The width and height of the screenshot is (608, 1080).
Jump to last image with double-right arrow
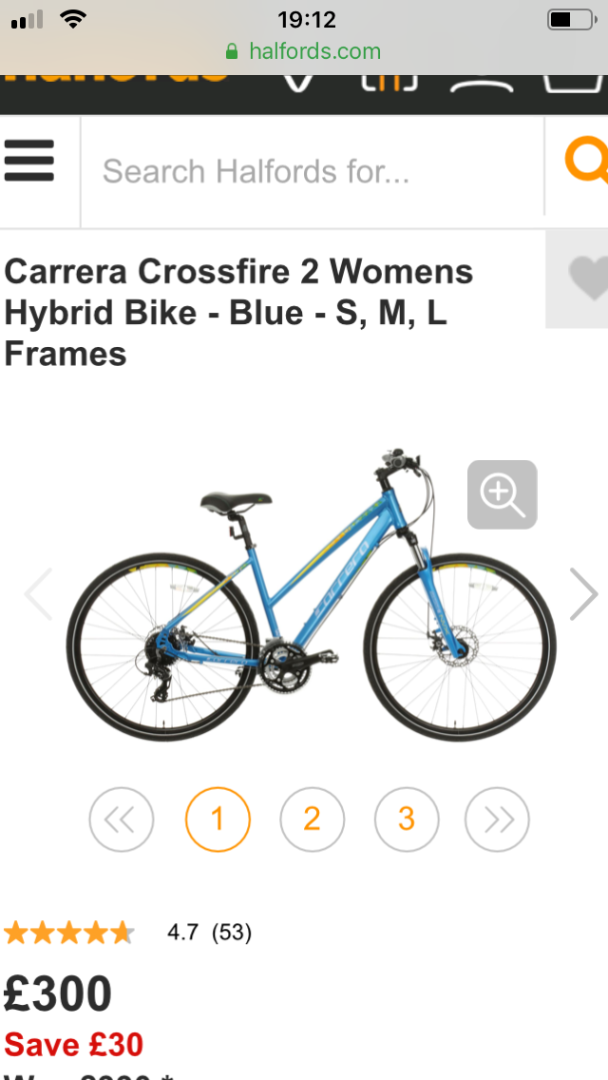tap(497, 820)
